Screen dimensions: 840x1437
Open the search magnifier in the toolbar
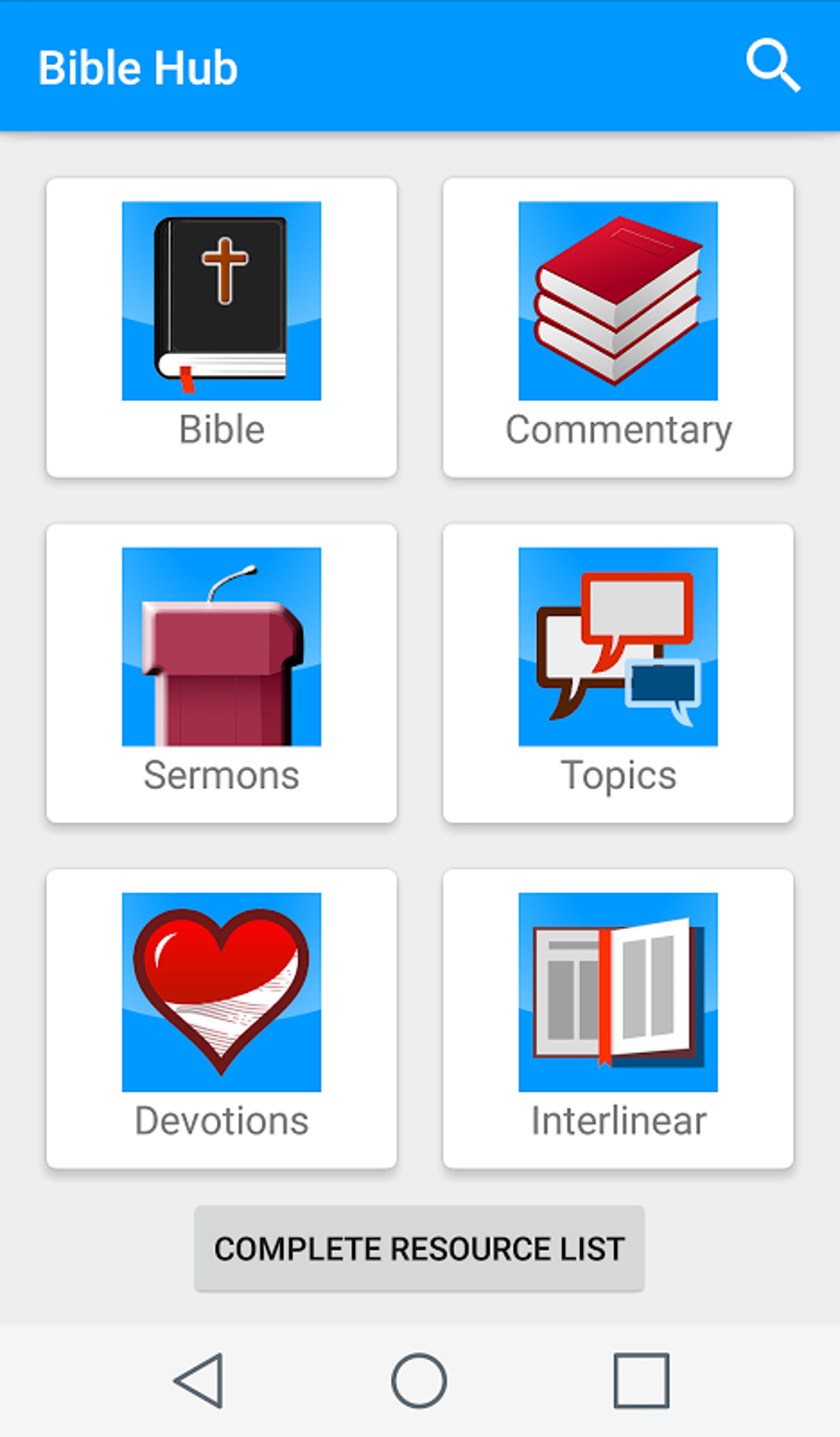click(773, 65)
